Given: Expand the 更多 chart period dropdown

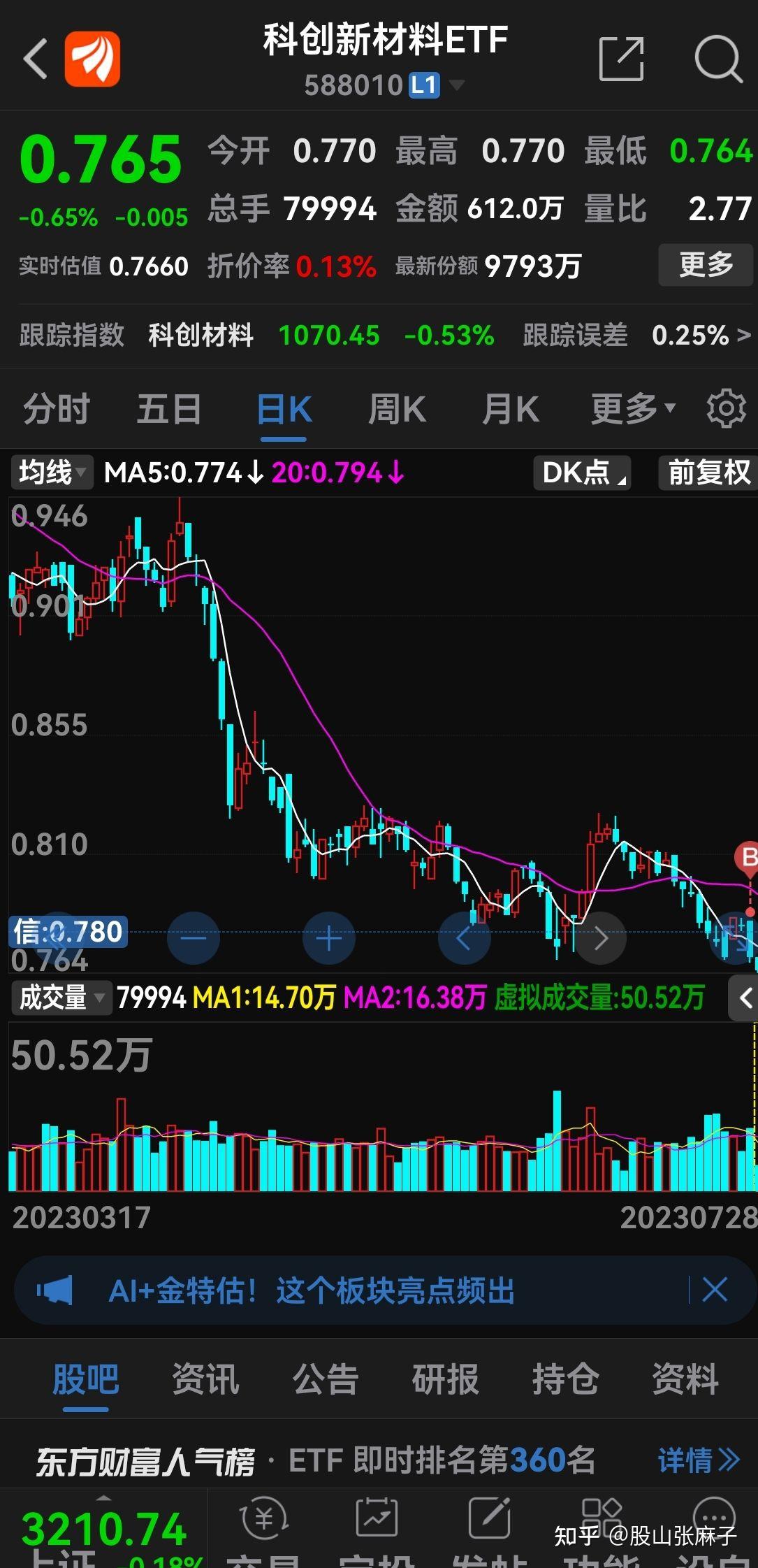Looking at the screenshot, I should (633, 409).
